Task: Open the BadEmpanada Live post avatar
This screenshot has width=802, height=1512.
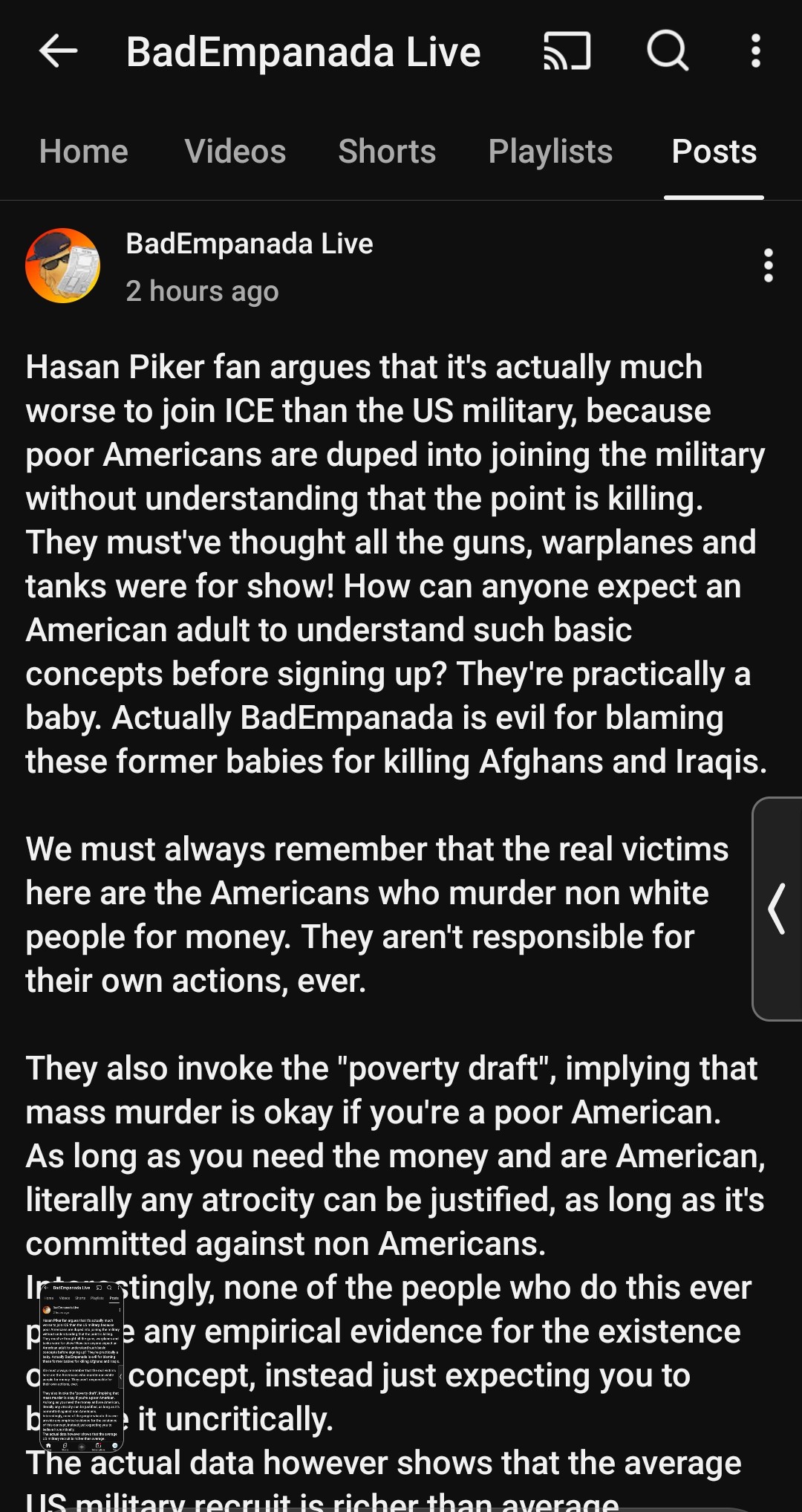Action: [63, 266]
